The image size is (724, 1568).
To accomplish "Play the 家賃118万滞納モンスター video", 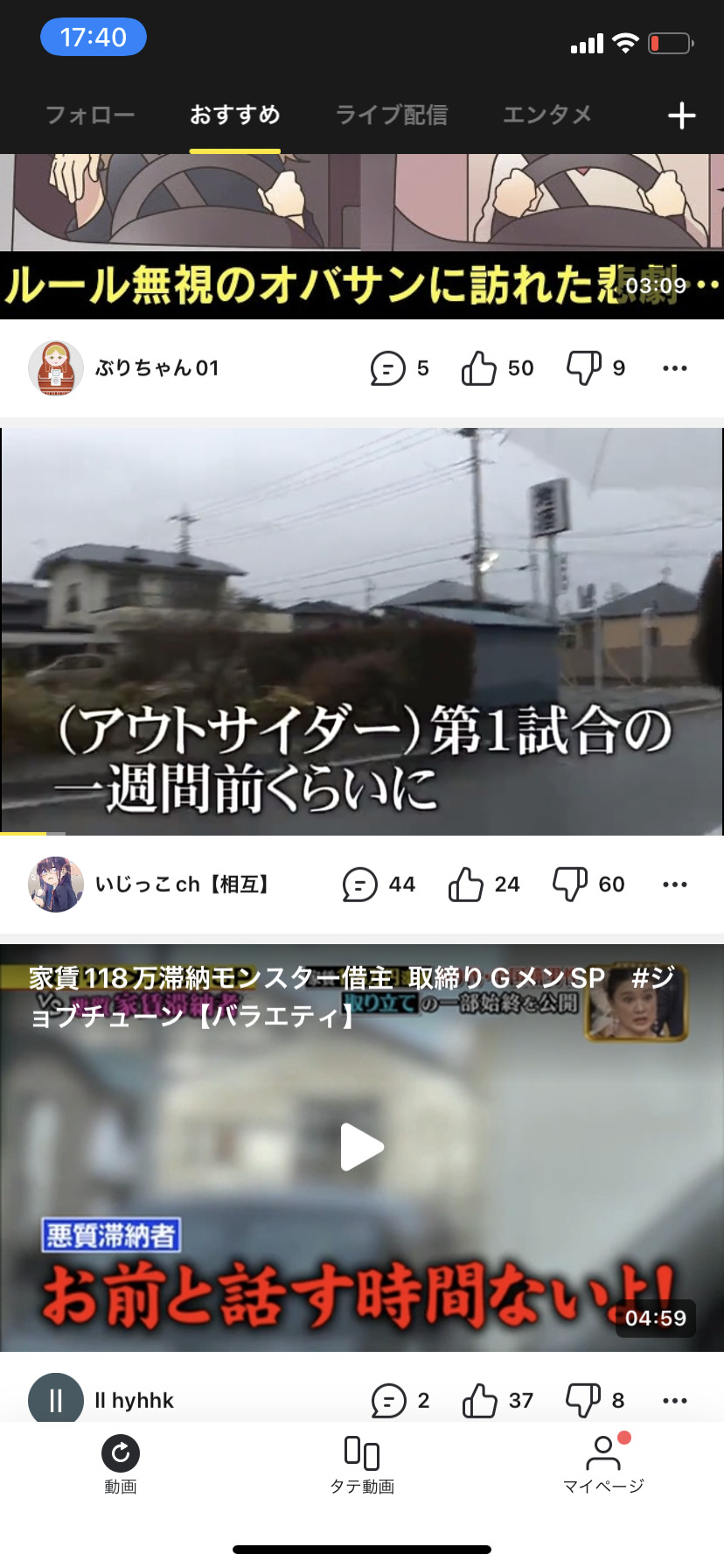I will point(362,1146).
